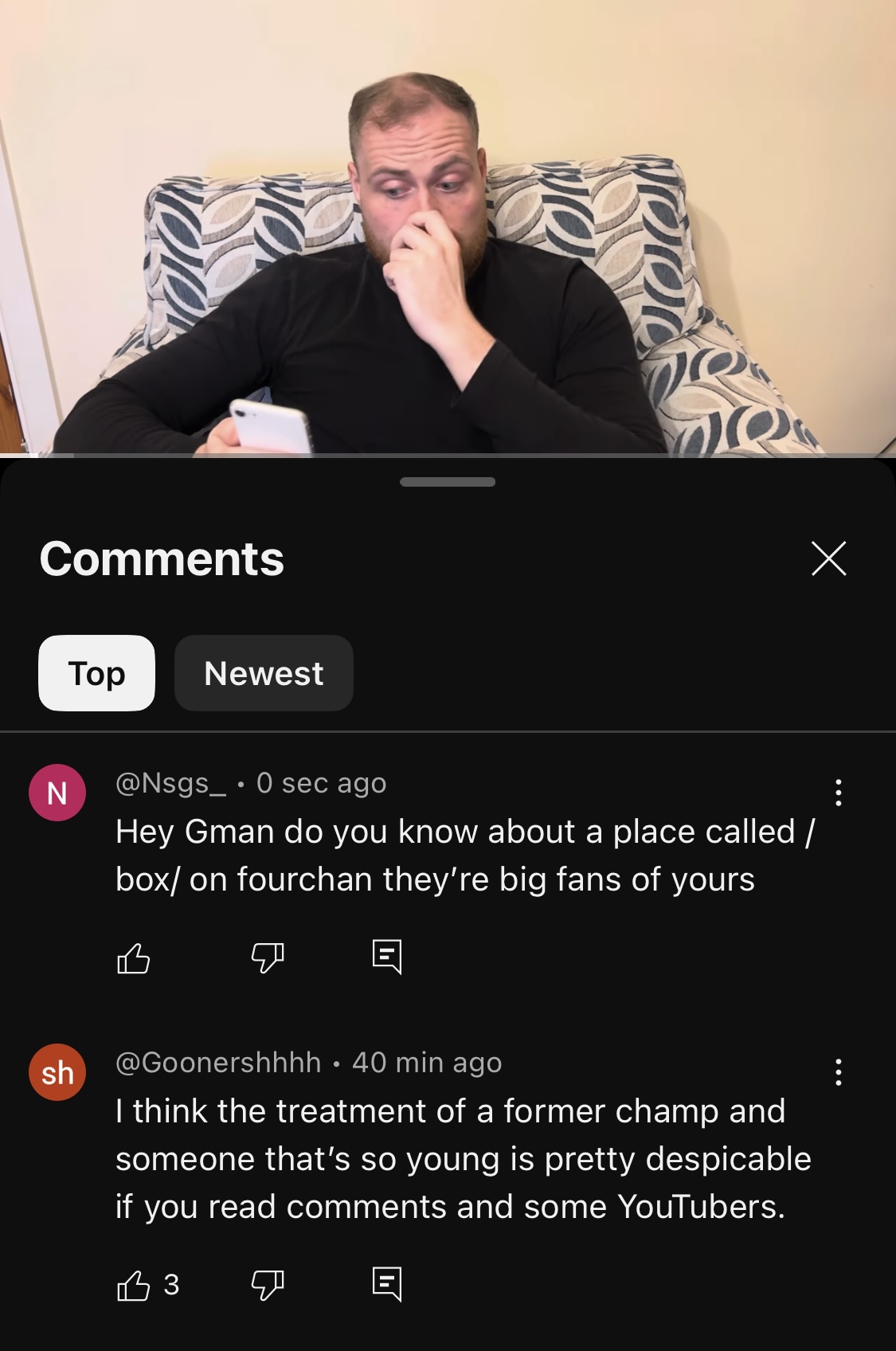The width and height of the screenshot is (896, 1351).
Task: Open @Nsgs_ profile avatar
Action: [x=57, y=793]
